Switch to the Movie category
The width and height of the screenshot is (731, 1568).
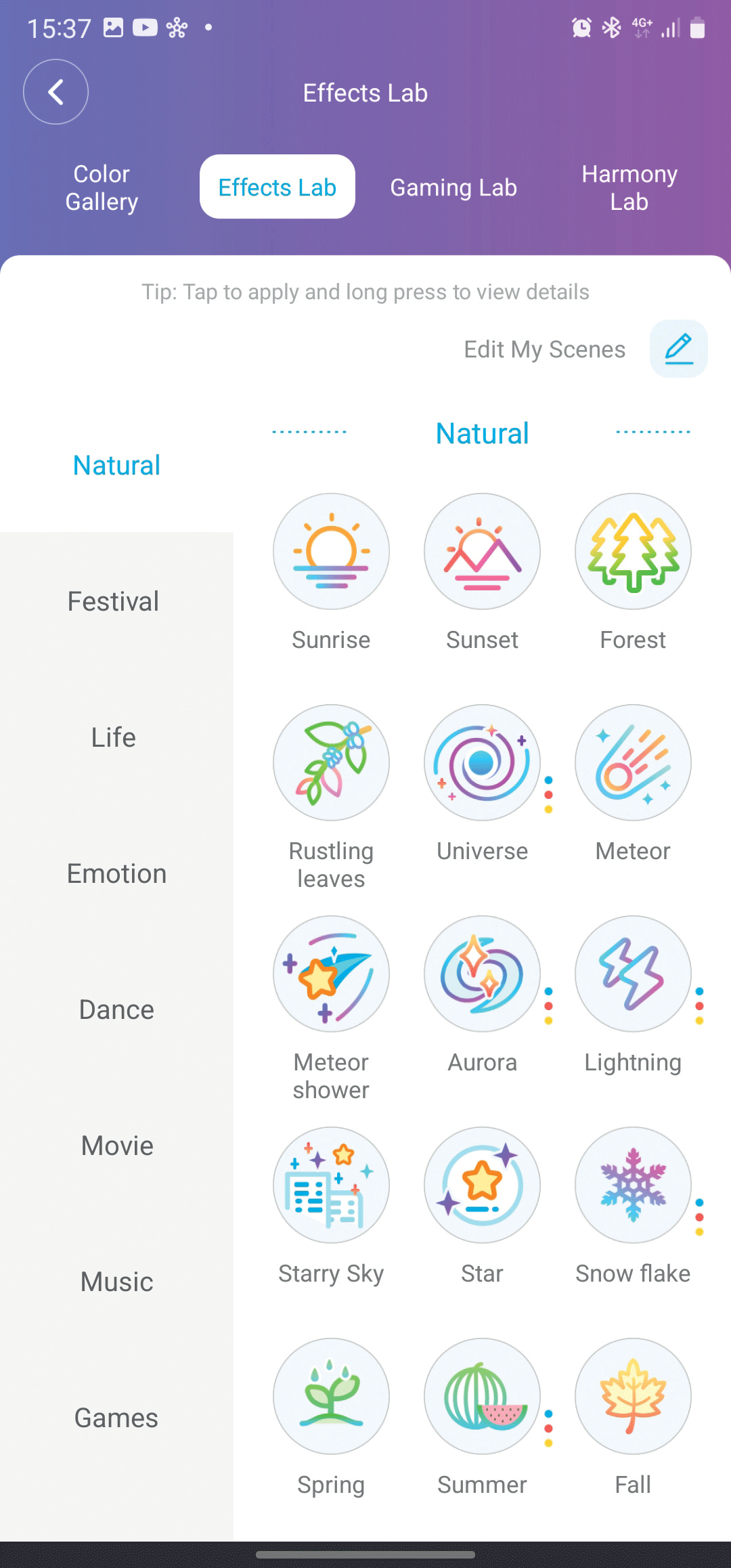point(116,1146)
